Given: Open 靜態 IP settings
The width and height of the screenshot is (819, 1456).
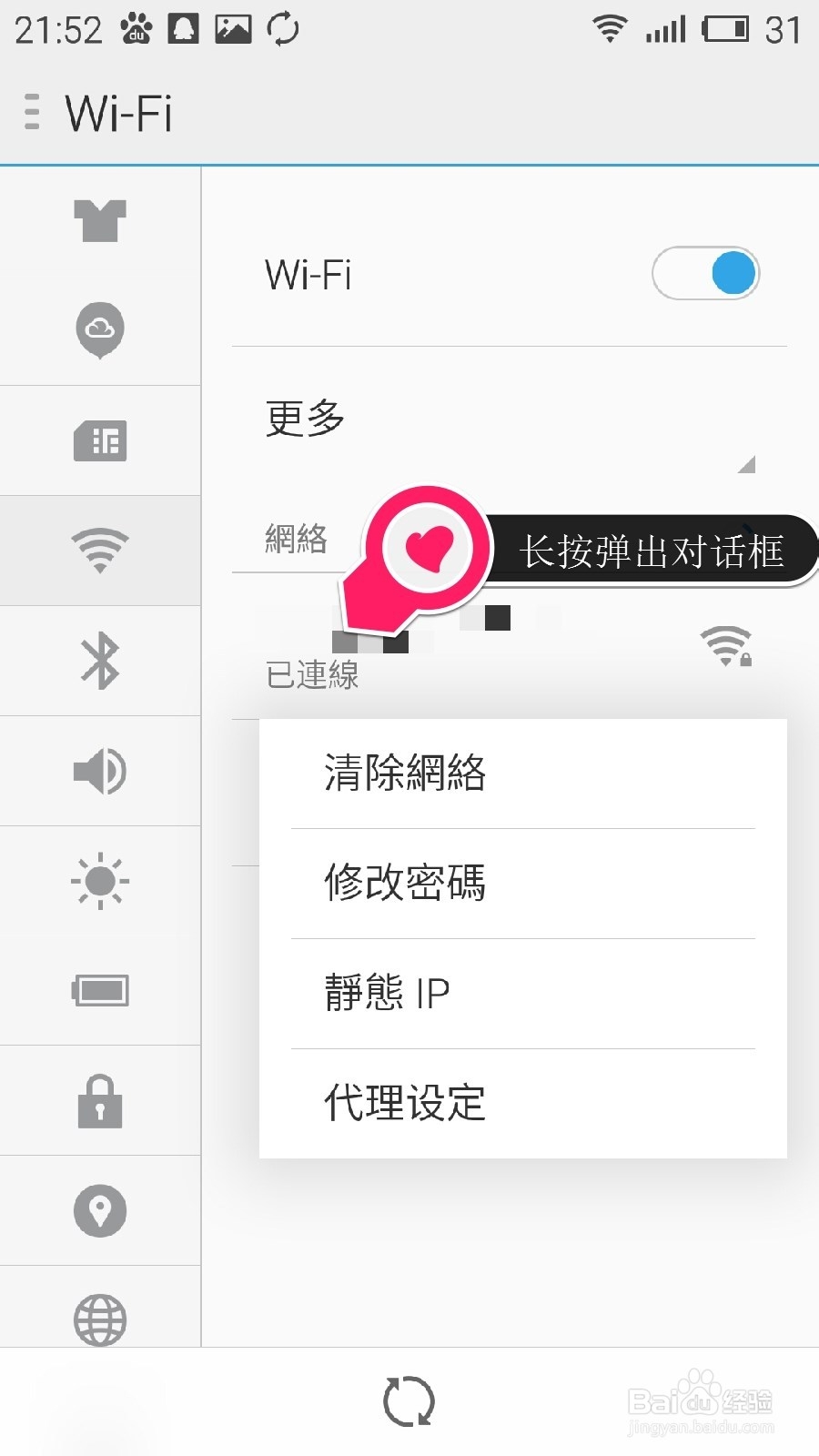Looking at the screenshot, I should 386,992.
